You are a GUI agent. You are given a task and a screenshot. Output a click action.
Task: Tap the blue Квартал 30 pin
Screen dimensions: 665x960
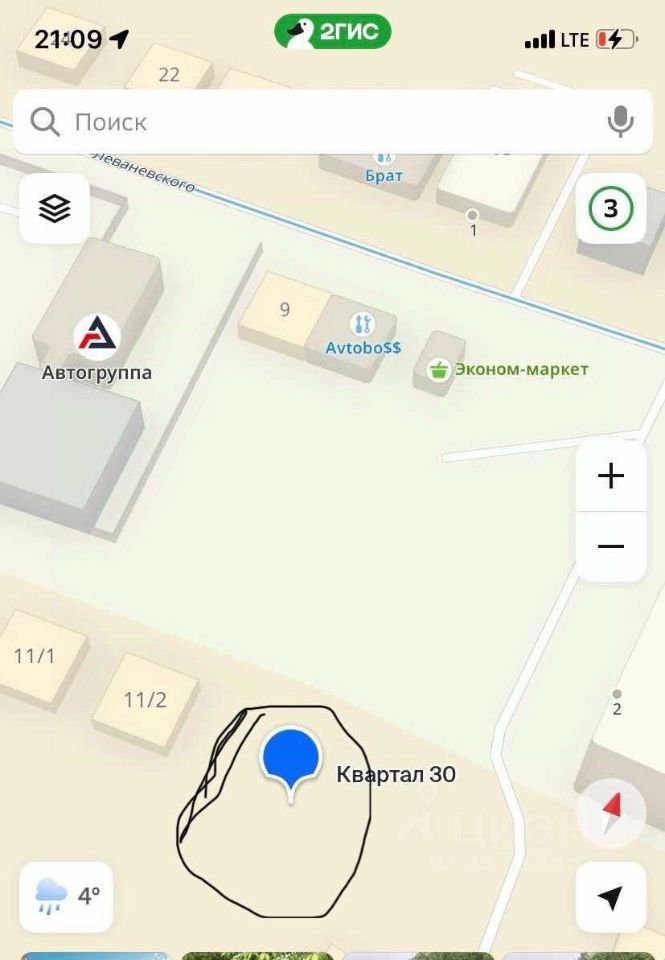tap(290, 760)
